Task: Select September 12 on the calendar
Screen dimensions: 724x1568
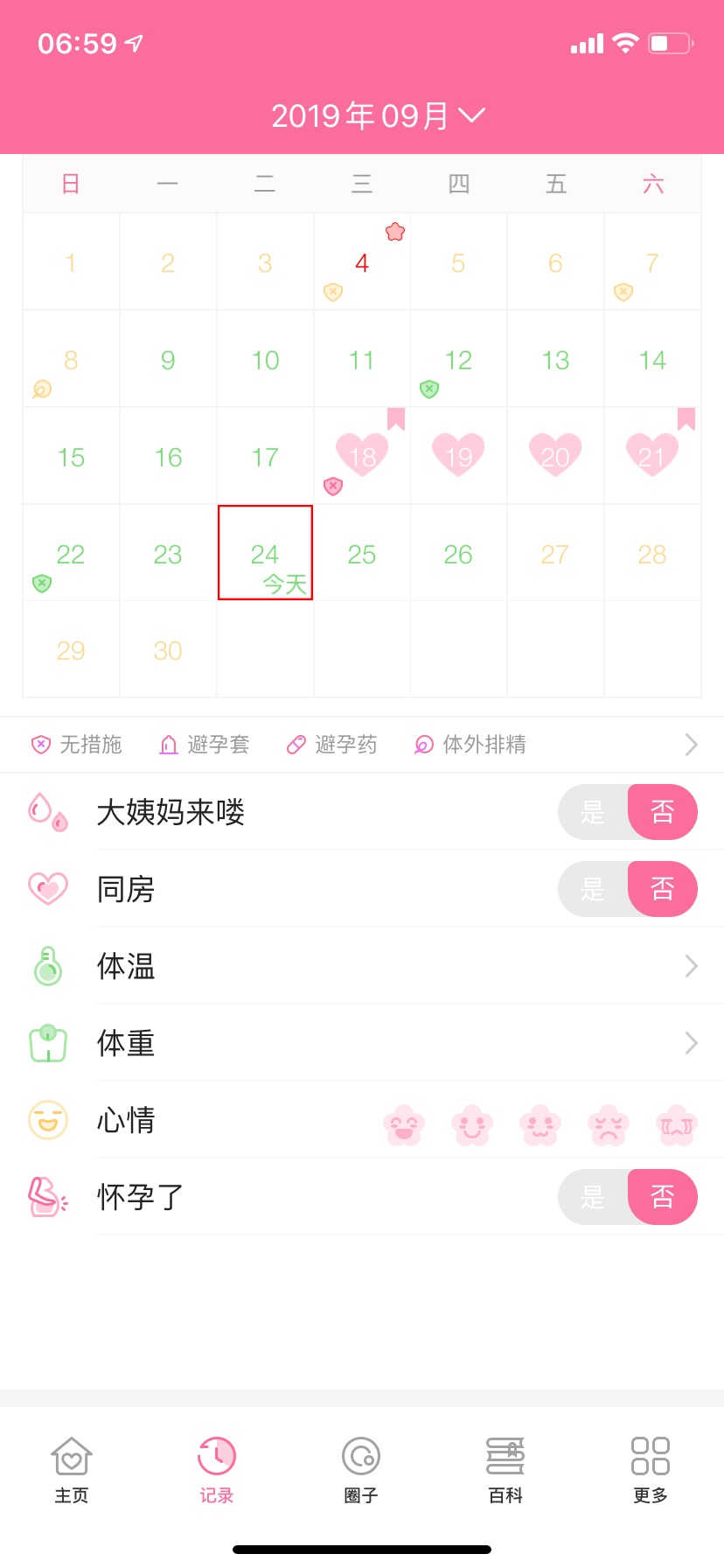Action: [458, 360]
